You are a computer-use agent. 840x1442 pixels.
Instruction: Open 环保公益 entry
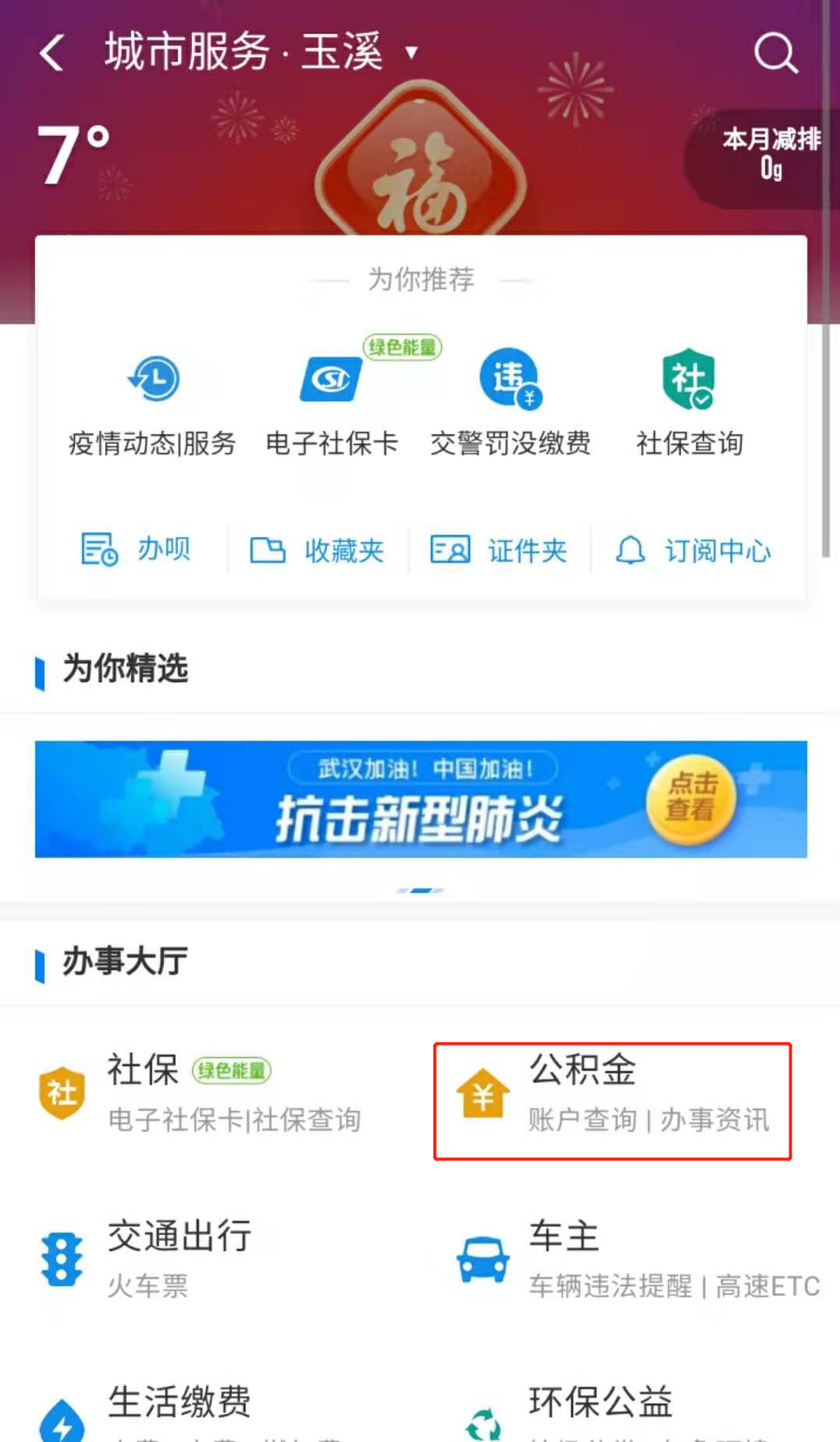(601, 1408)
